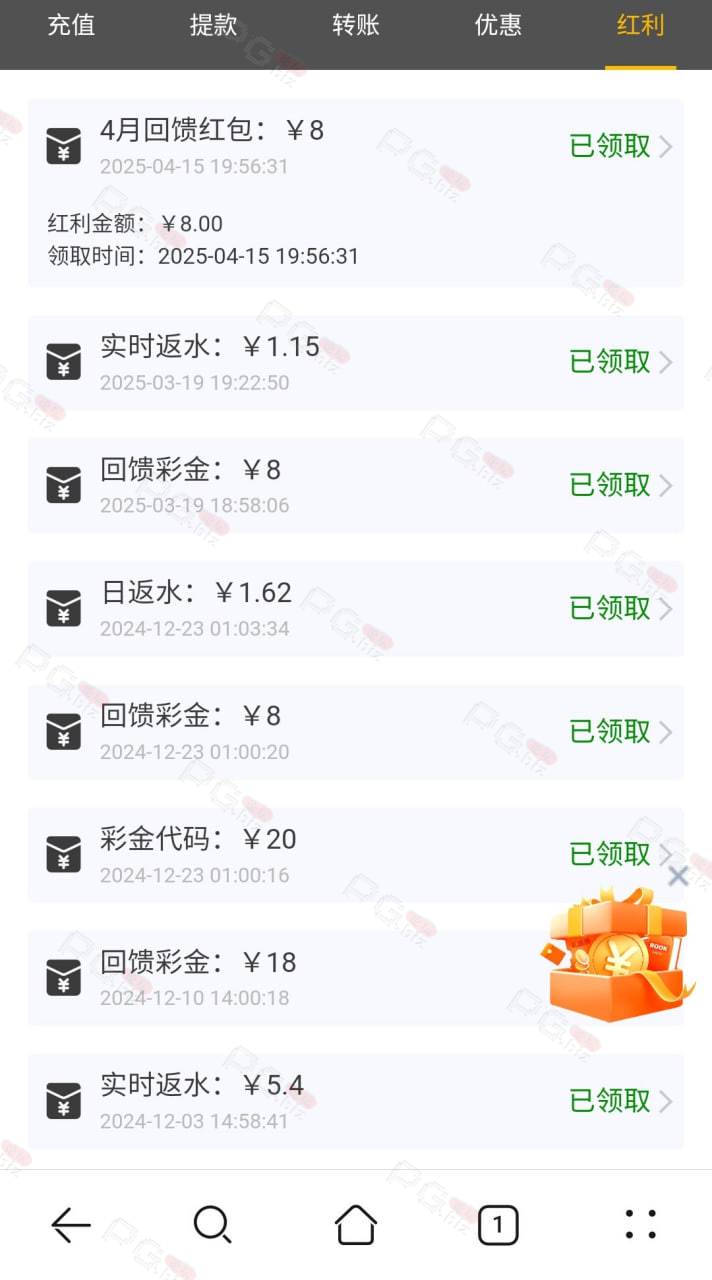The image size is (712, 1280).
Task: Open the orange gift box promotion
Action: click(x=618, y=954)
